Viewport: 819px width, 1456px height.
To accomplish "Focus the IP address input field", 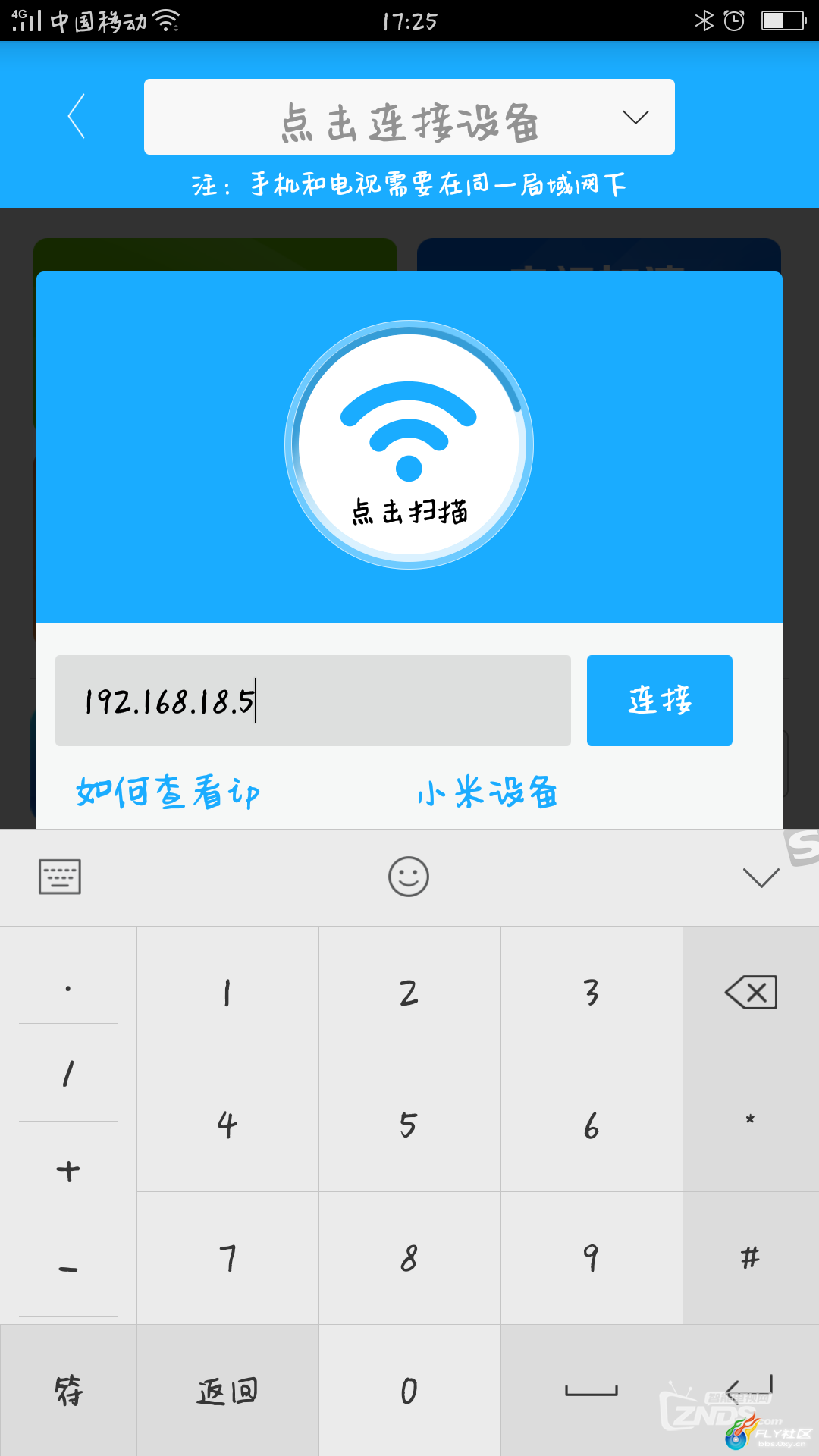I will coord(312,701).
